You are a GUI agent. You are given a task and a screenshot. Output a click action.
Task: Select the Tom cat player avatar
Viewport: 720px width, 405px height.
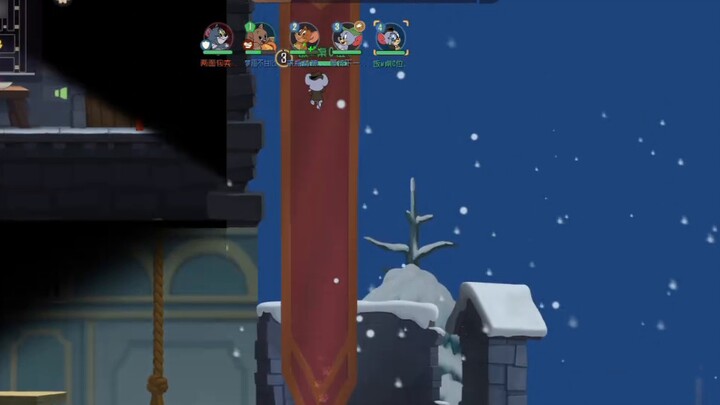click(x=217, y=37)
